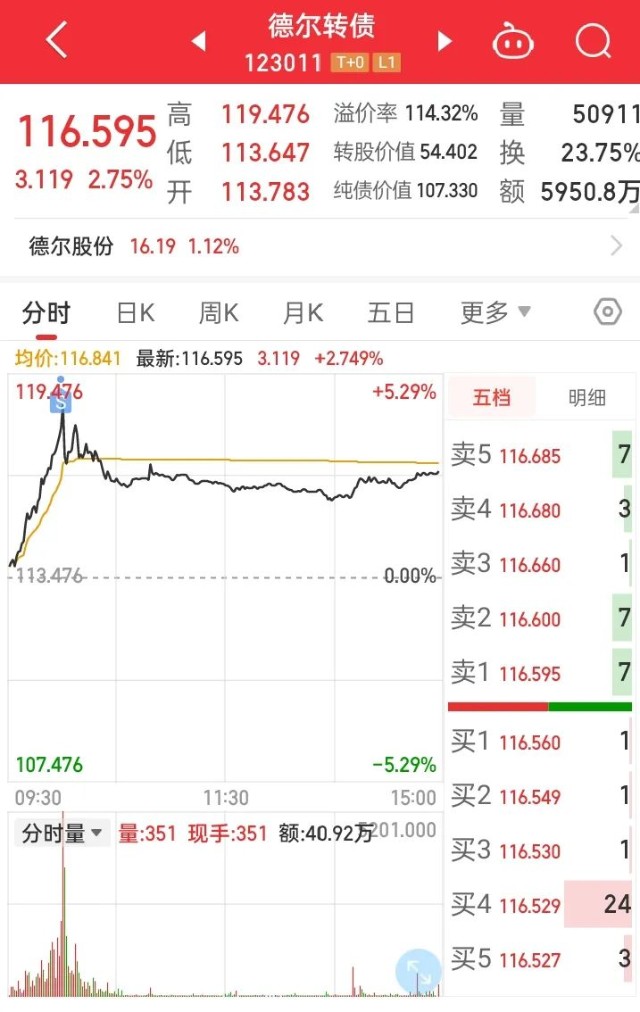640x1012 pixels.
Task: Switch to the 周K chart tab
Action: point(218,313)
